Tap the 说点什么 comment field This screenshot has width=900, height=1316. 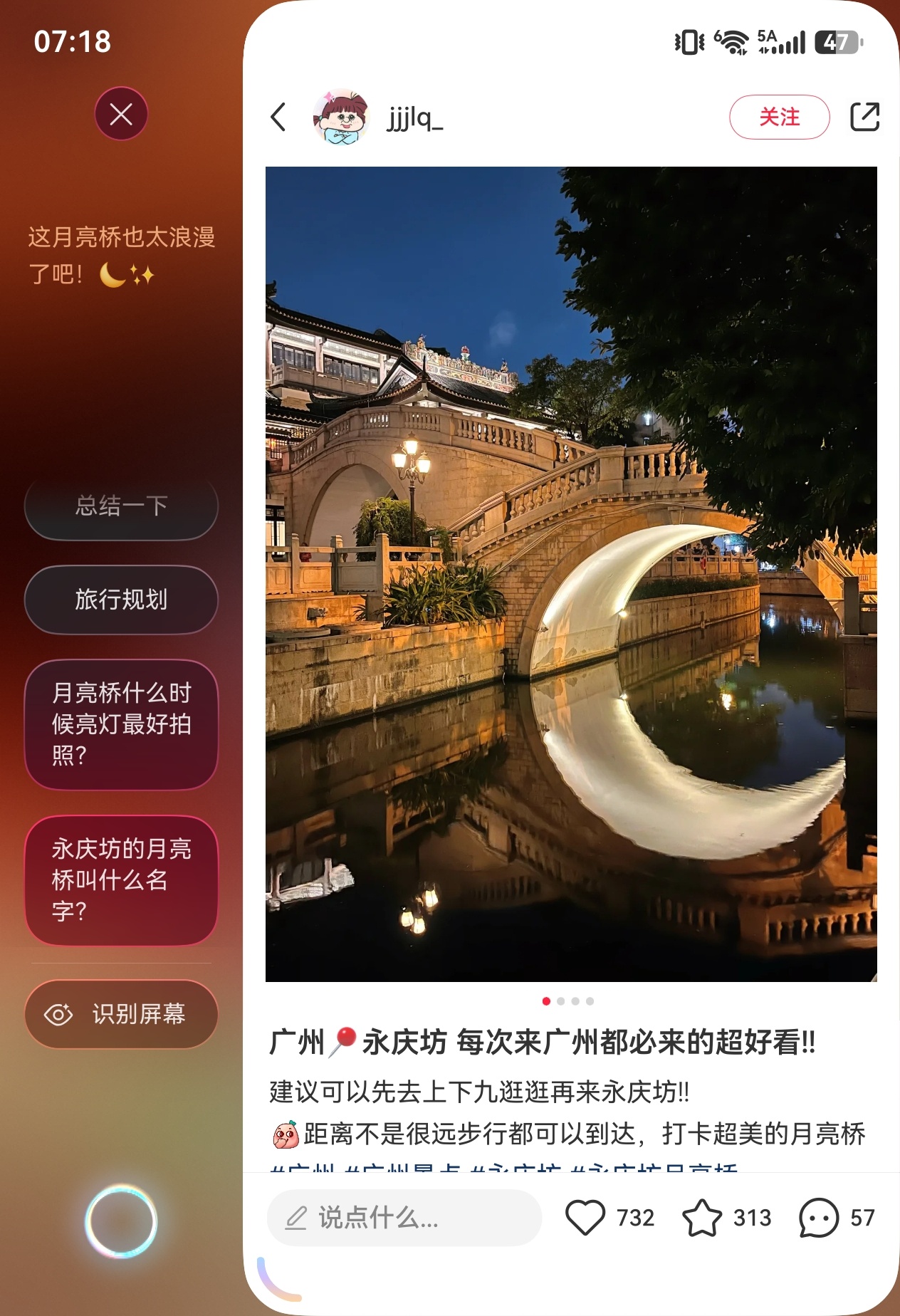(x=404, y=1218)
